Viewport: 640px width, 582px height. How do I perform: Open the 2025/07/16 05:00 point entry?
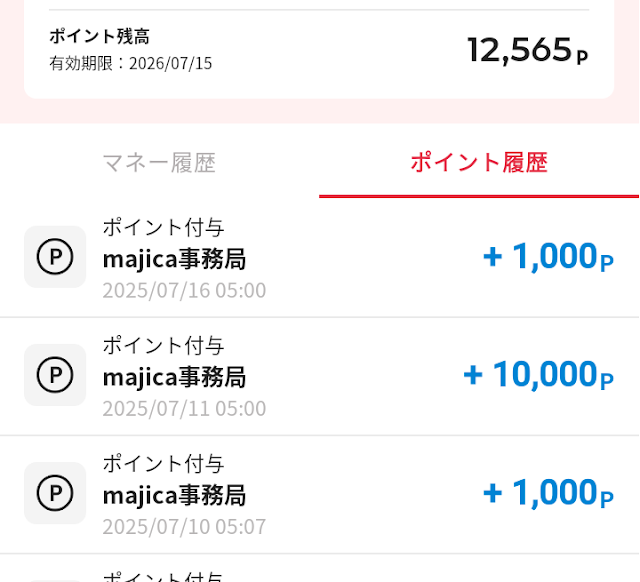click(320, 258)
